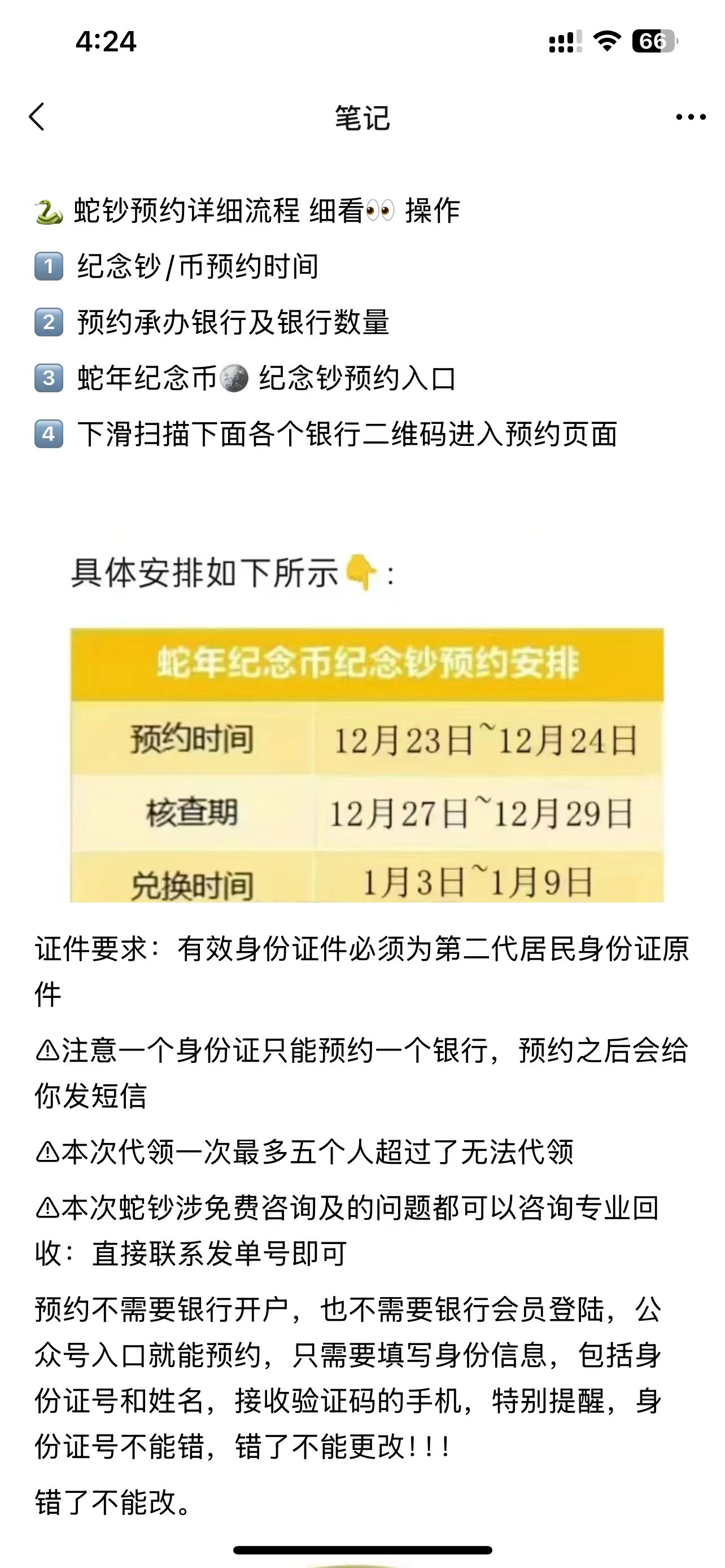Screen dimensions: 725x1568
Task: Go back from the 笔记 page
Action: (x=37, y=116)
